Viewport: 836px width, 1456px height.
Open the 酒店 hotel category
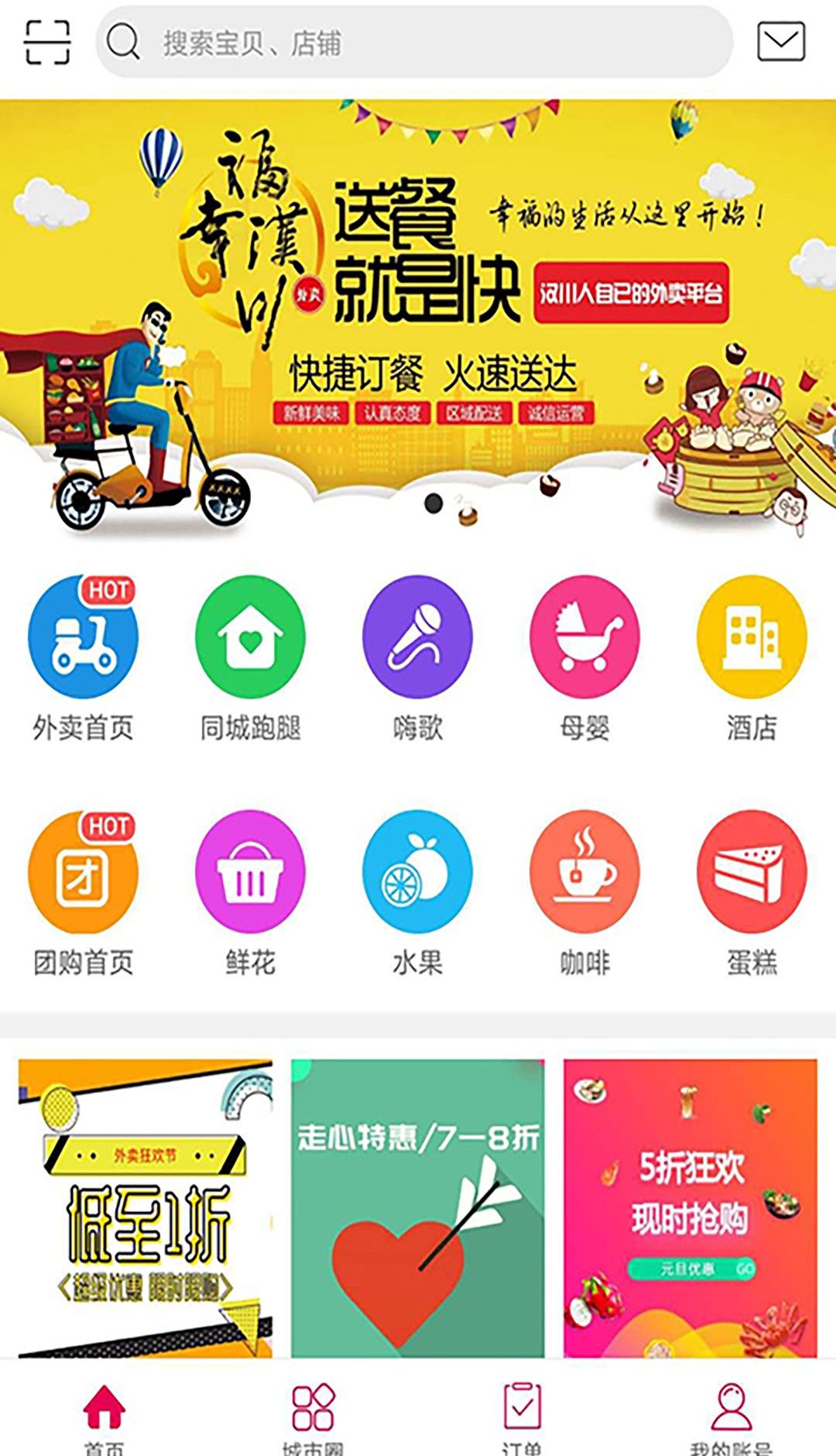(752, 658)
